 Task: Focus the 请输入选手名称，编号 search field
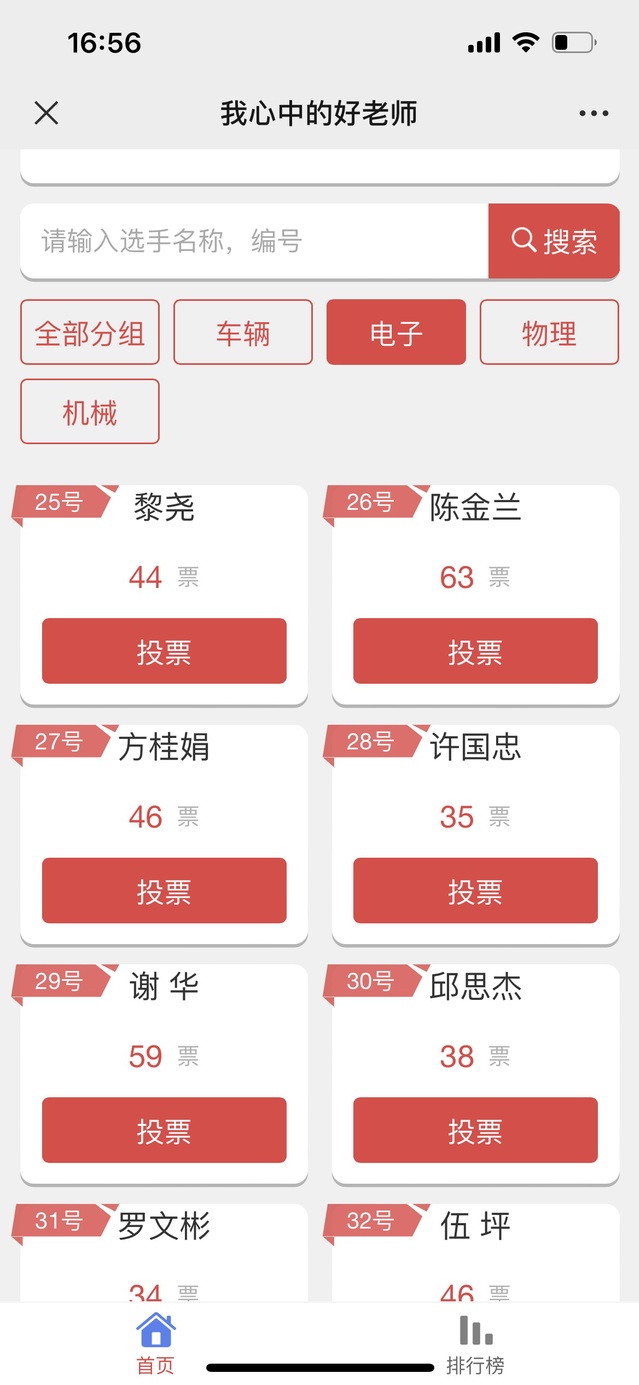coord(254,241)
